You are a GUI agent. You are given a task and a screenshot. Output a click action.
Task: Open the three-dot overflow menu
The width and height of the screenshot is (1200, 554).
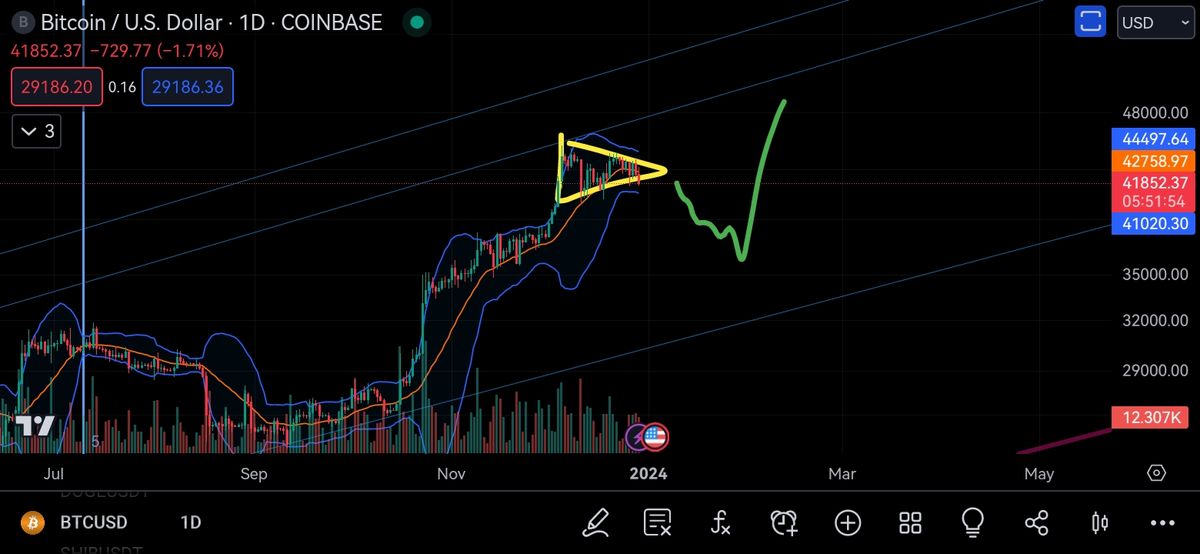pos(1162,522)
